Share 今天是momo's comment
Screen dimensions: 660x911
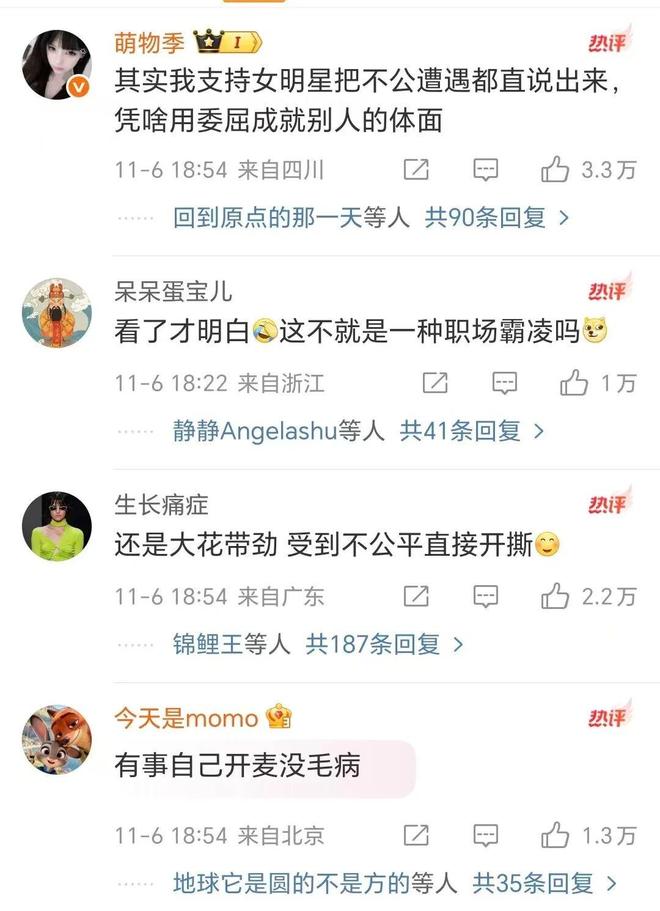tap(416, 836)
